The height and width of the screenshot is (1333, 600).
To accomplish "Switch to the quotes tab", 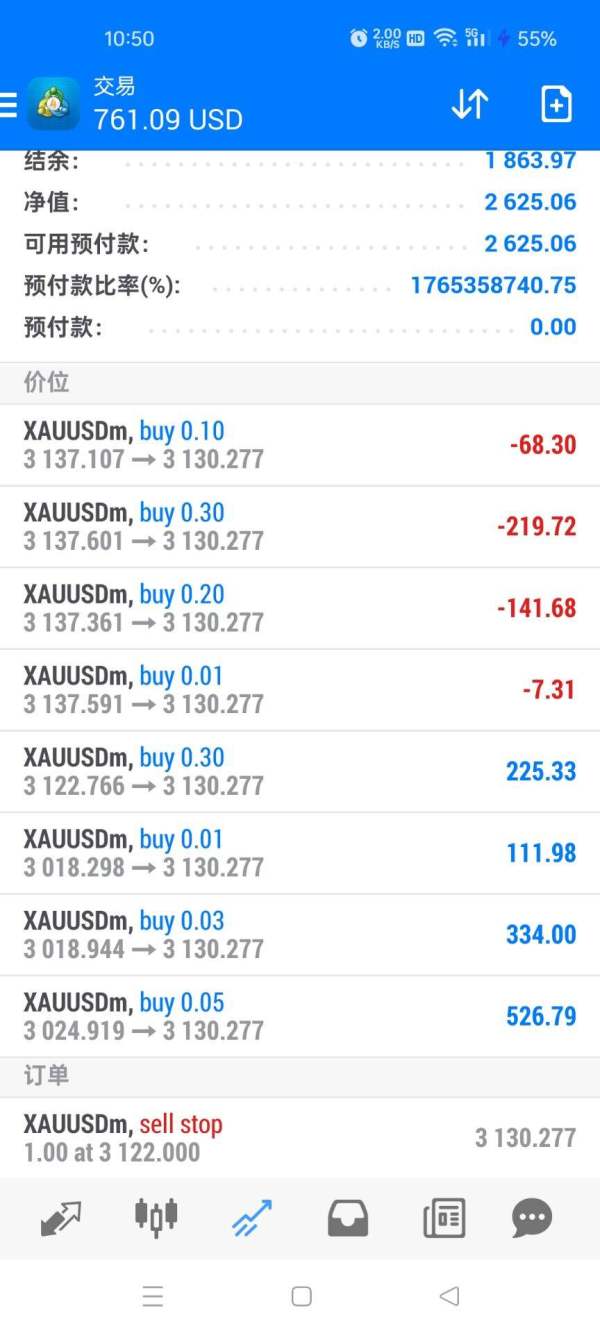I will tap(60, 1217).
